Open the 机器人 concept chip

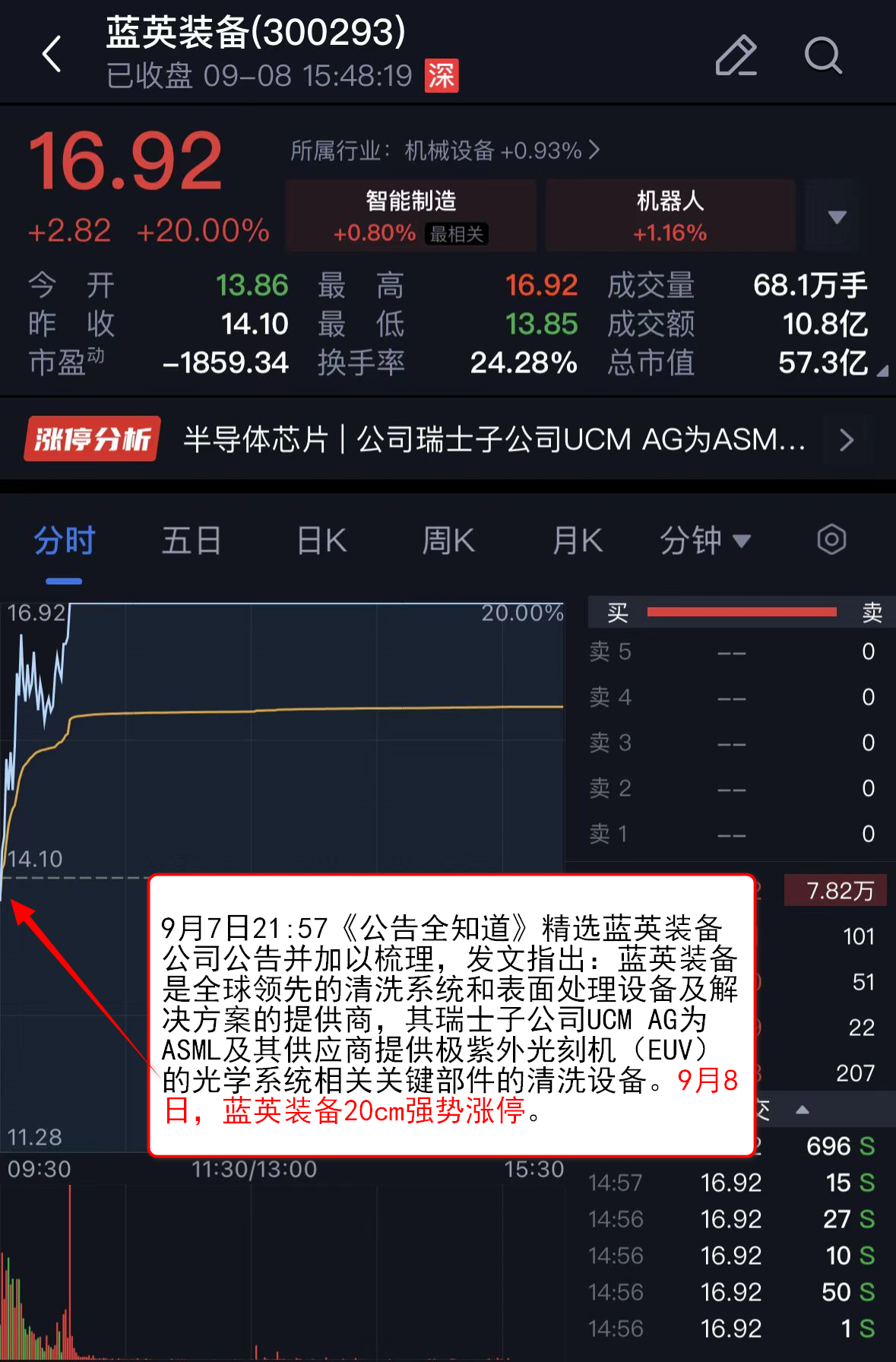[670, 216]
